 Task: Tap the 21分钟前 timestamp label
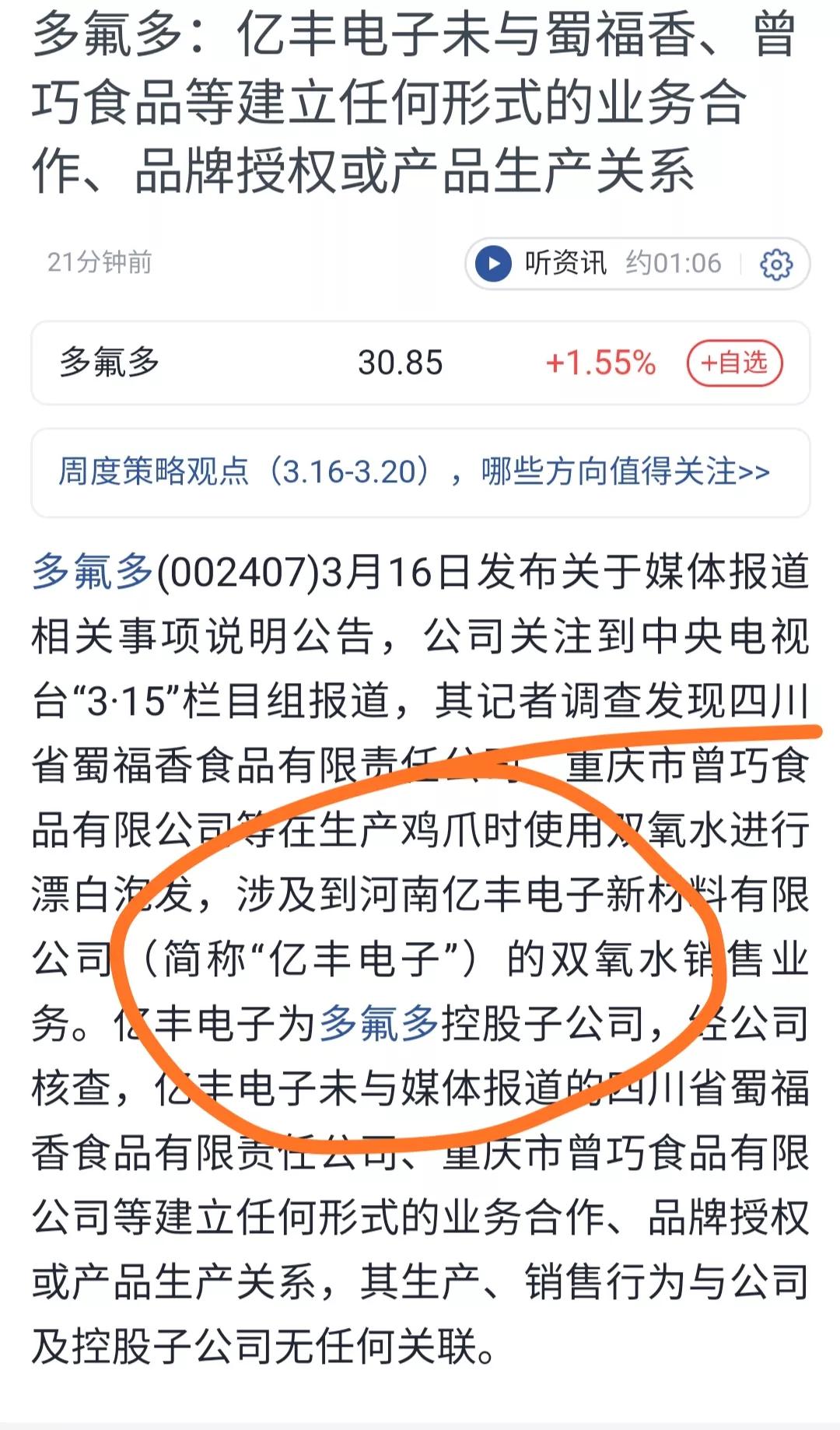(x=100, y=263)
